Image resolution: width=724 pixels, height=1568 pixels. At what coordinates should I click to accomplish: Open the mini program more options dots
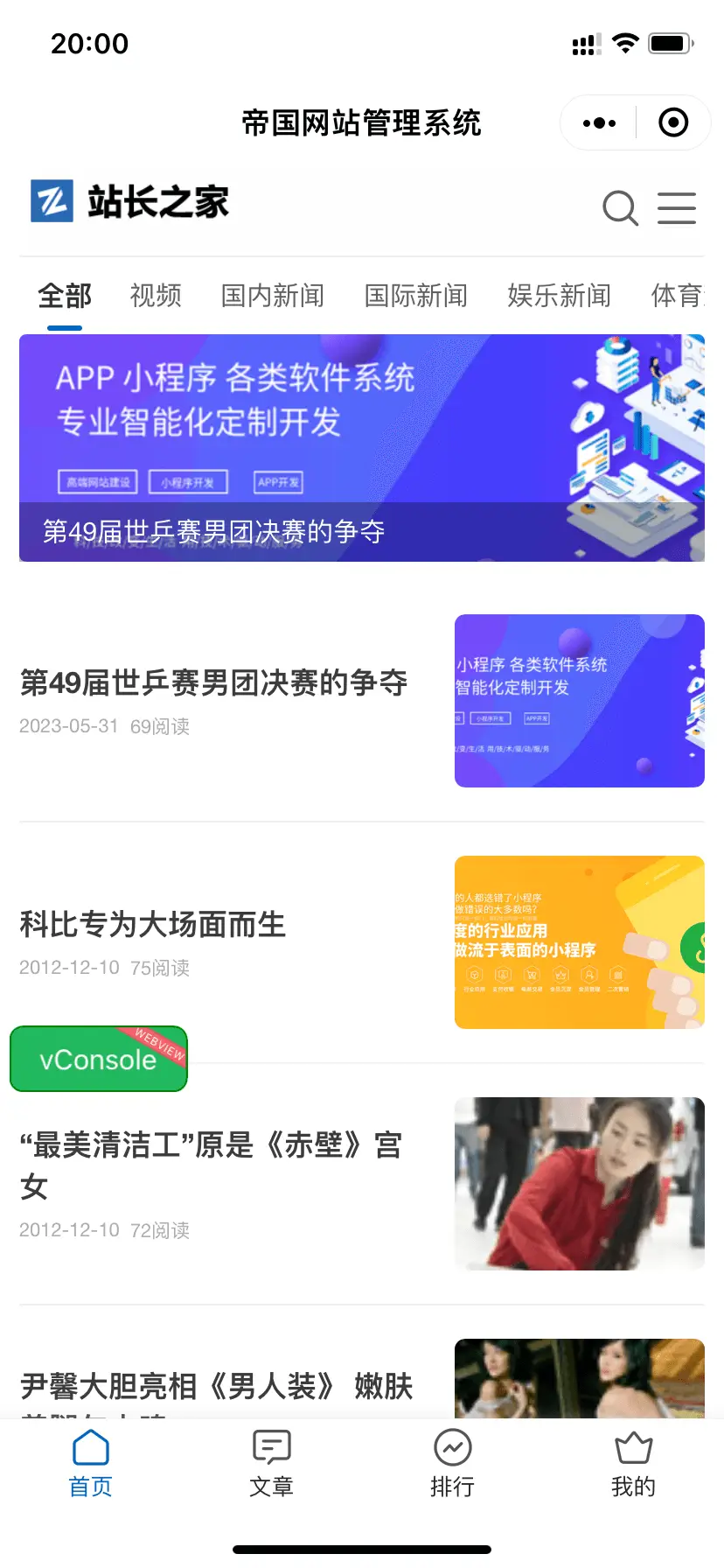(x=599, y=123)
